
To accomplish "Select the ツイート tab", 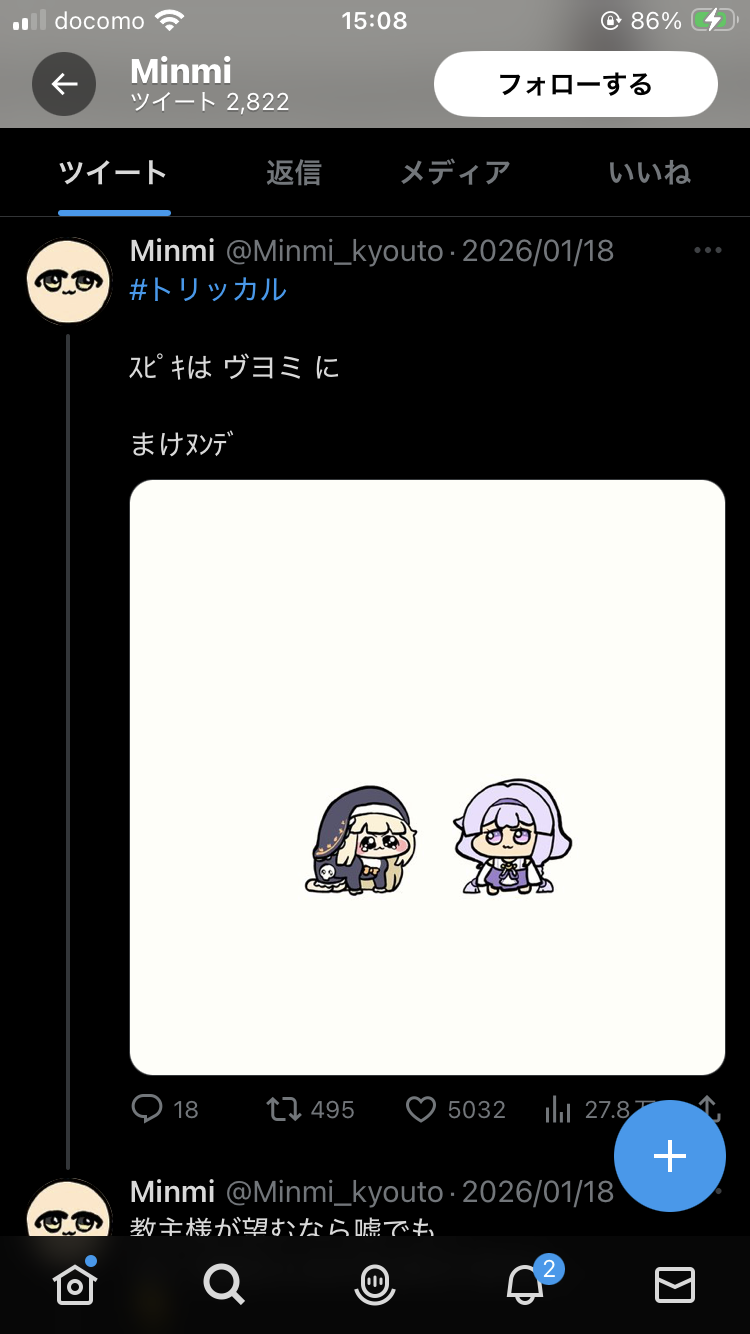I will coord(113,173).
